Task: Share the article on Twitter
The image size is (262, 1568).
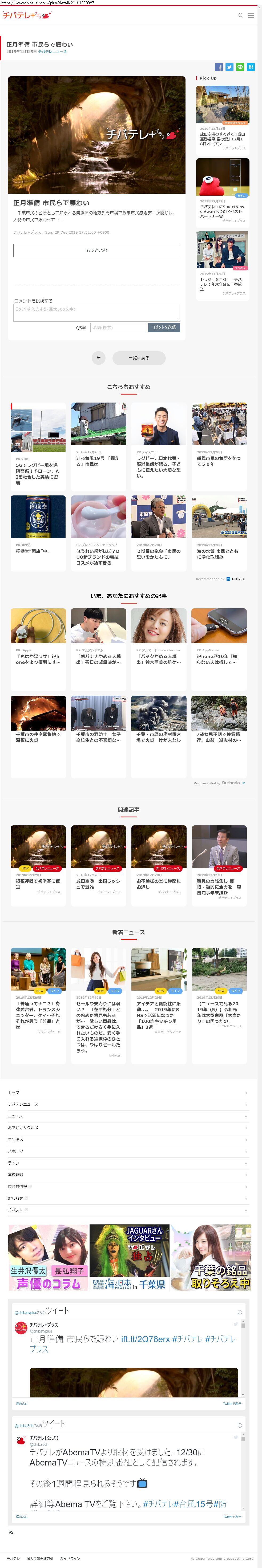Action: (x=229, y=67)
